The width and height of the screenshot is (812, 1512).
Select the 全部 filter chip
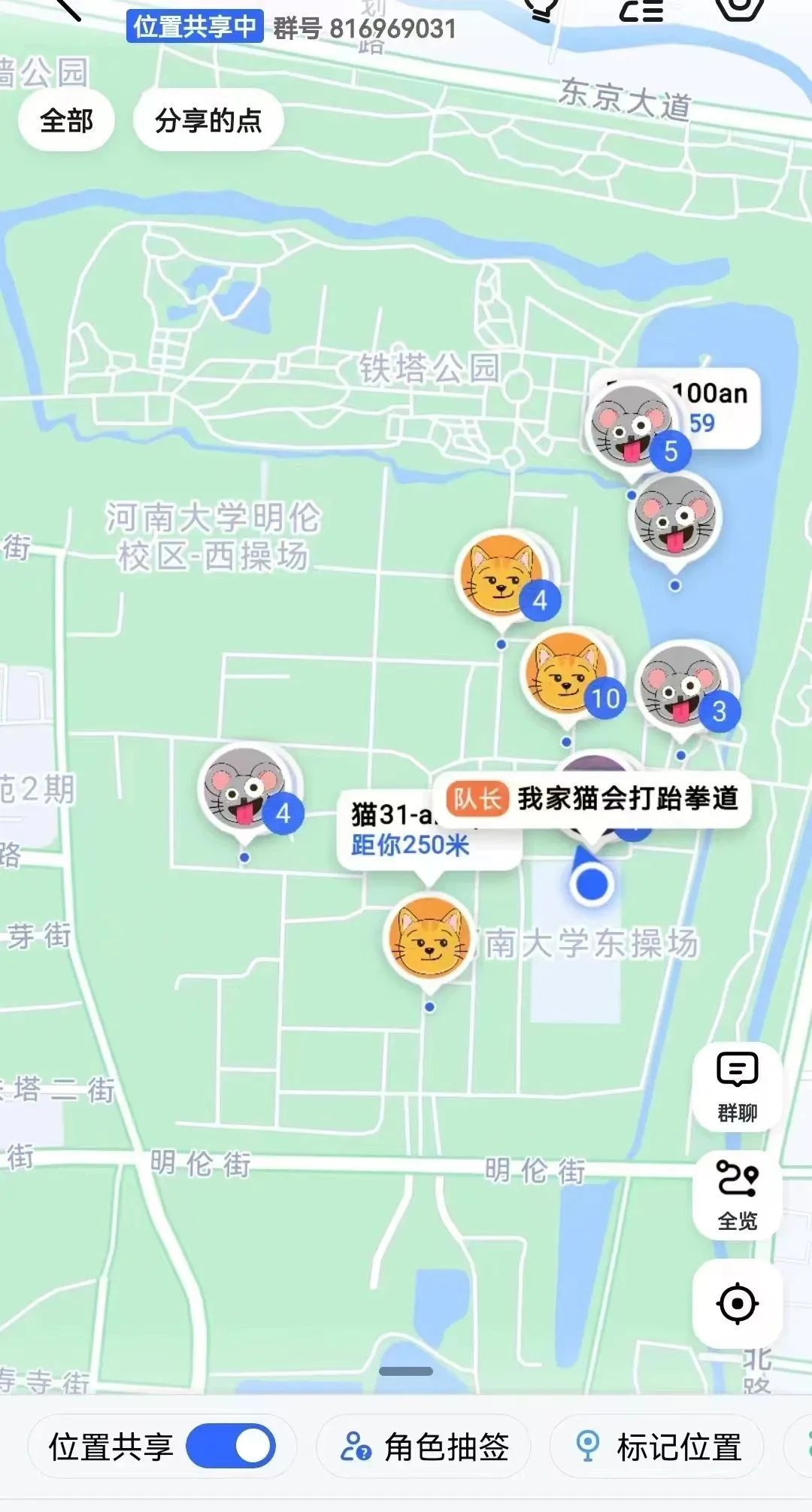coord(66,120)
